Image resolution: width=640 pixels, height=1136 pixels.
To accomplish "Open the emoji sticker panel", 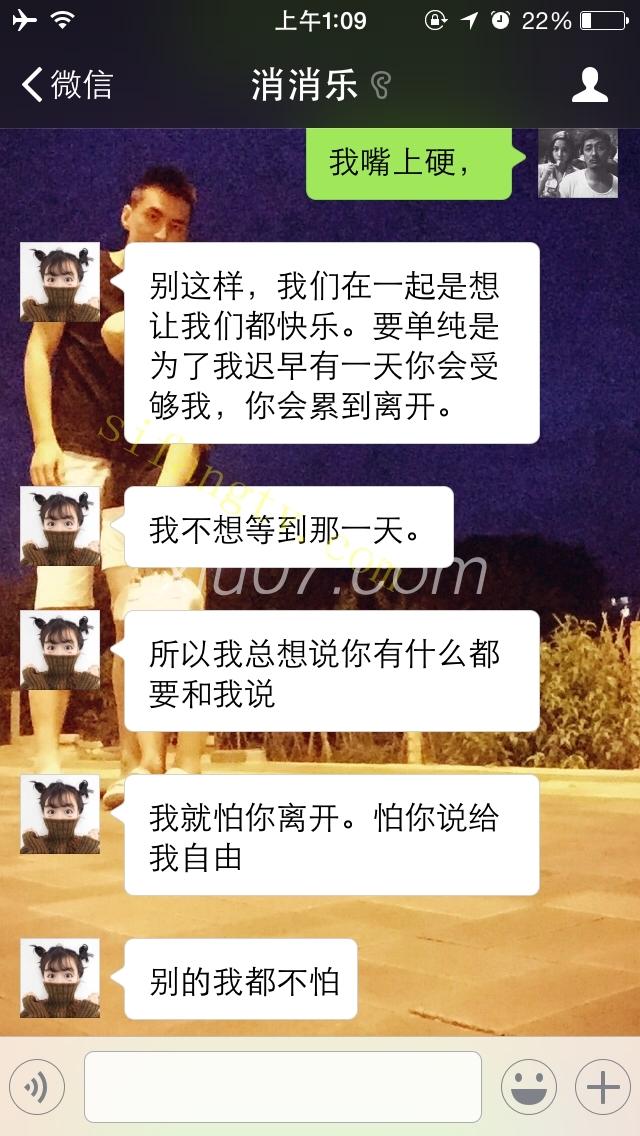I will (529, 1087).
